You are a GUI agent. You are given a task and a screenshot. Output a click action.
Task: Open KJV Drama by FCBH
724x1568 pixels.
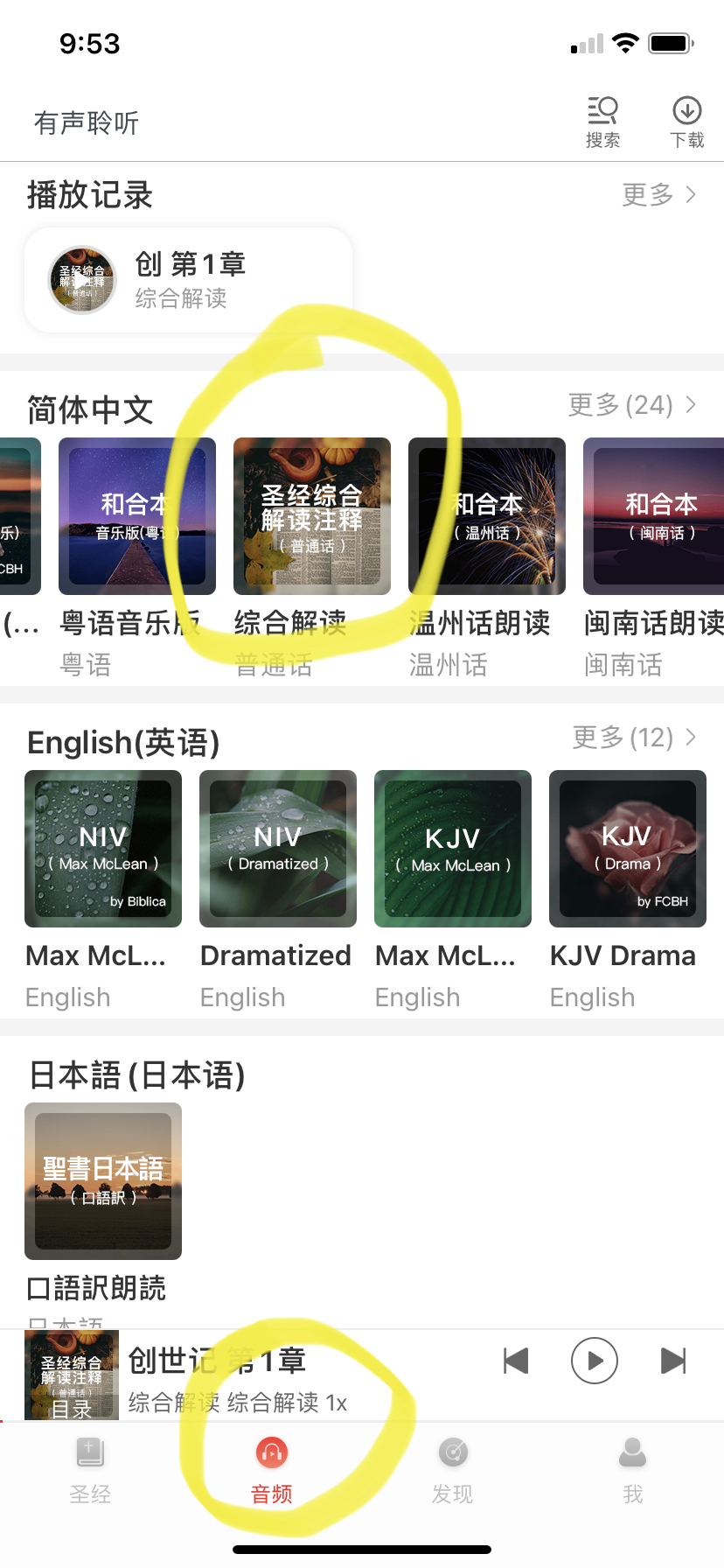pos(628,849)
